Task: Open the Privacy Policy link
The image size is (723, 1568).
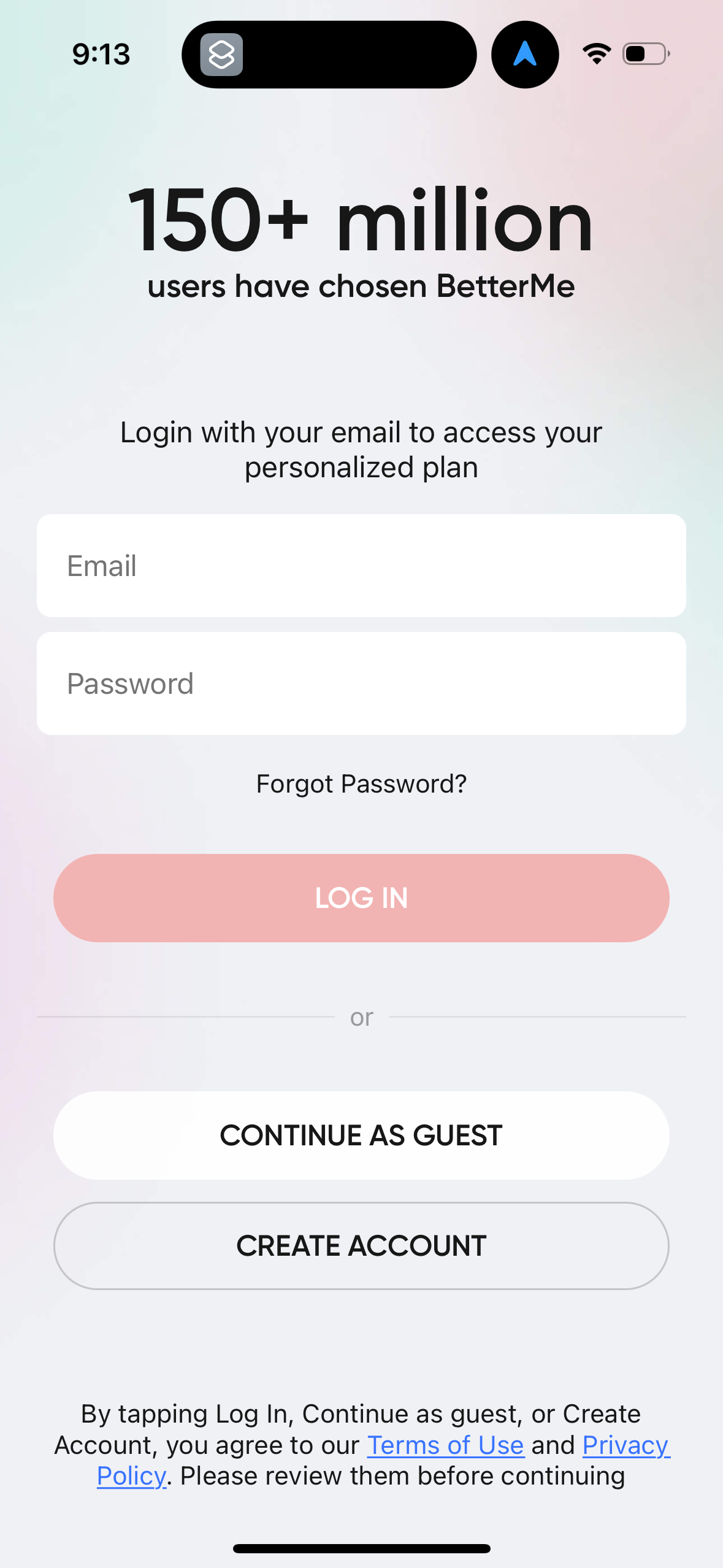Action: click(x=624, y=1445)
